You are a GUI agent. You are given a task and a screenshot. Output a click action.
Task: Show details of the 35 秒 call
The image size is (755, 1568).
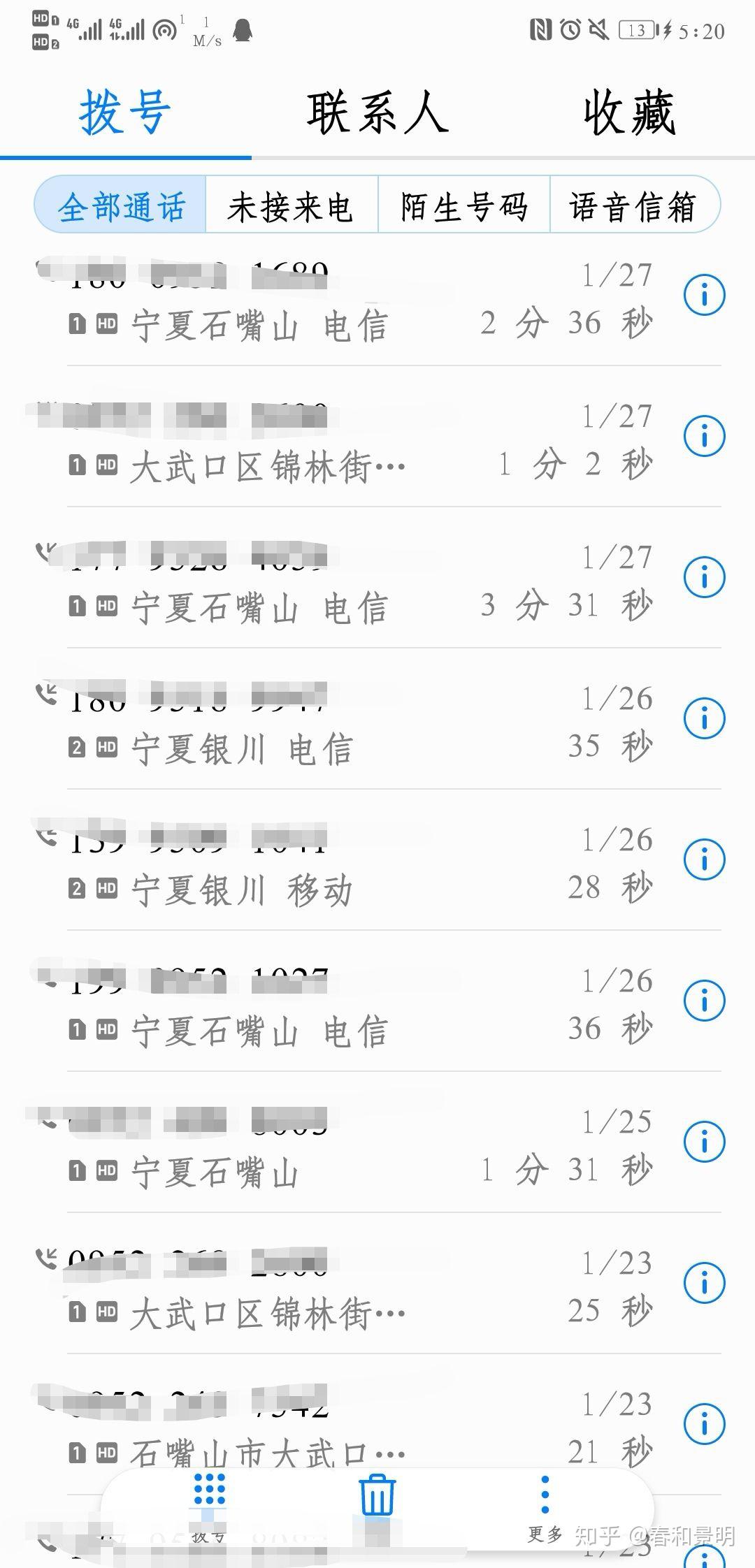[x=704, y=719]
